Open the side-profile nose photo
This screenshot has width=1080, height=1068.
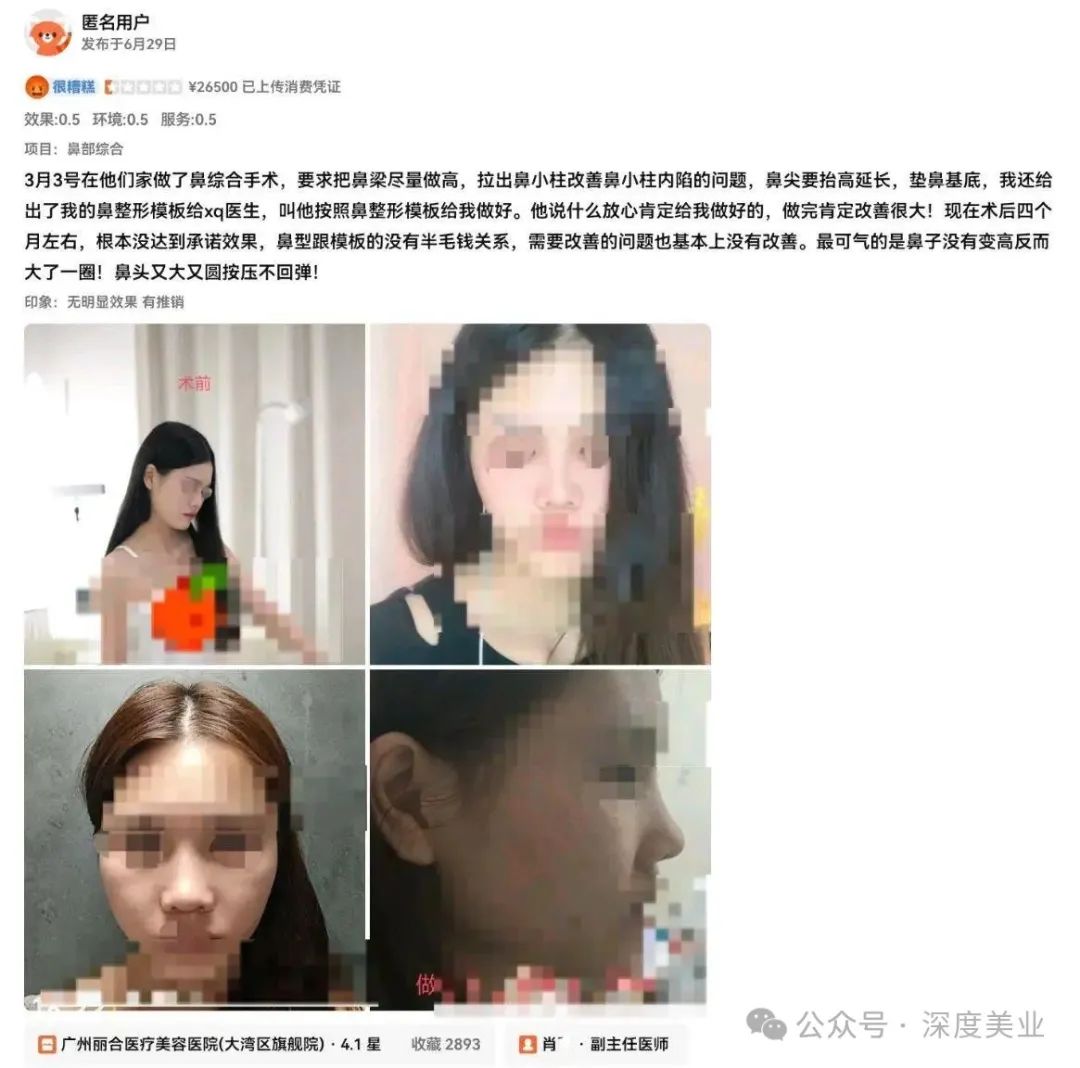coord(540,840)
